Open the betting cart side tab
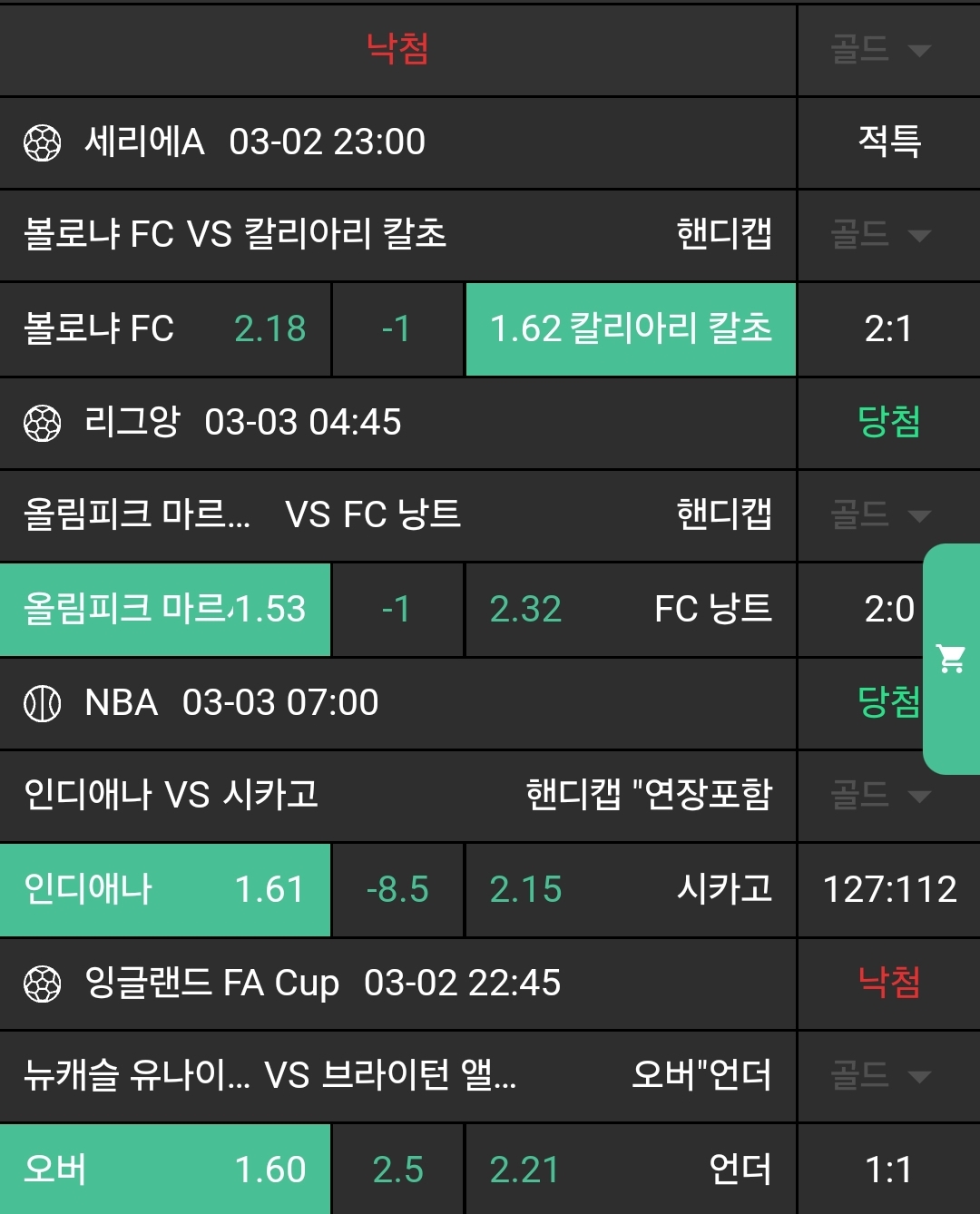 (951, 659)
